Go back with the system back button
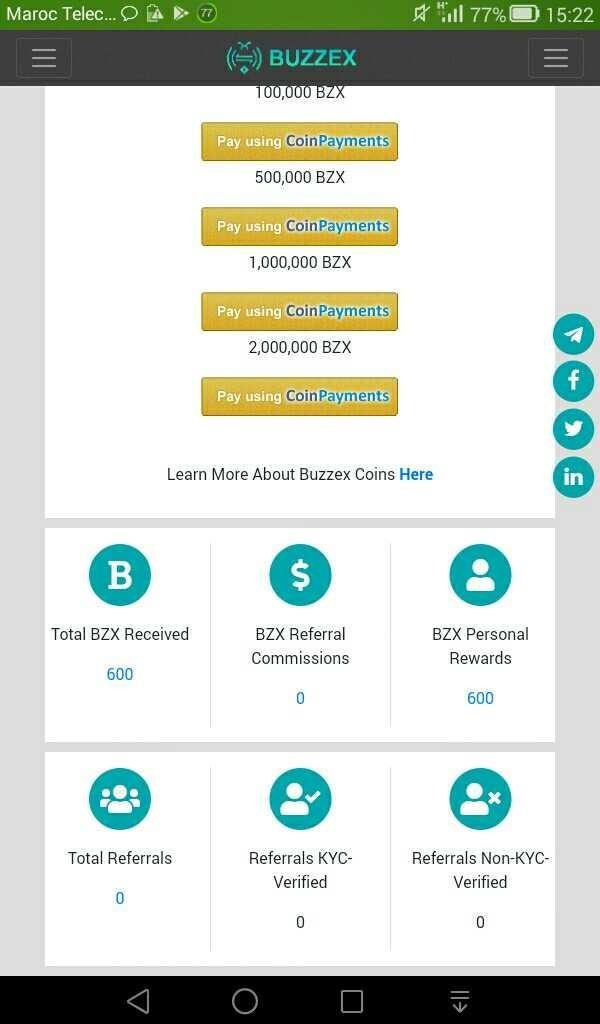Screen dimensions: 600x1024 click(138, 1000)
